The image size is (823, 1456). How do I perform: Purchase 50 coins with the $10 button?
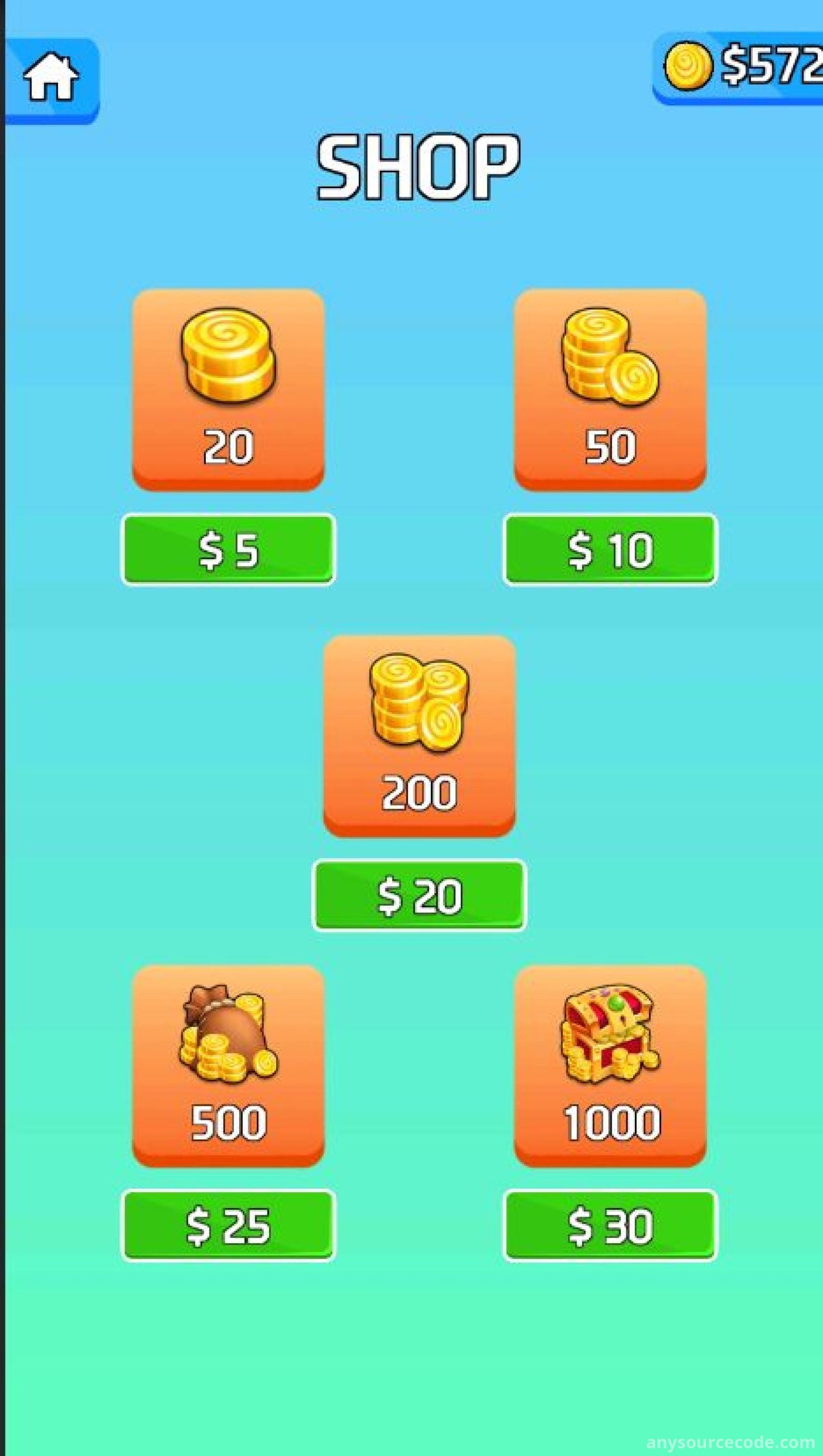tap(610, 549)
